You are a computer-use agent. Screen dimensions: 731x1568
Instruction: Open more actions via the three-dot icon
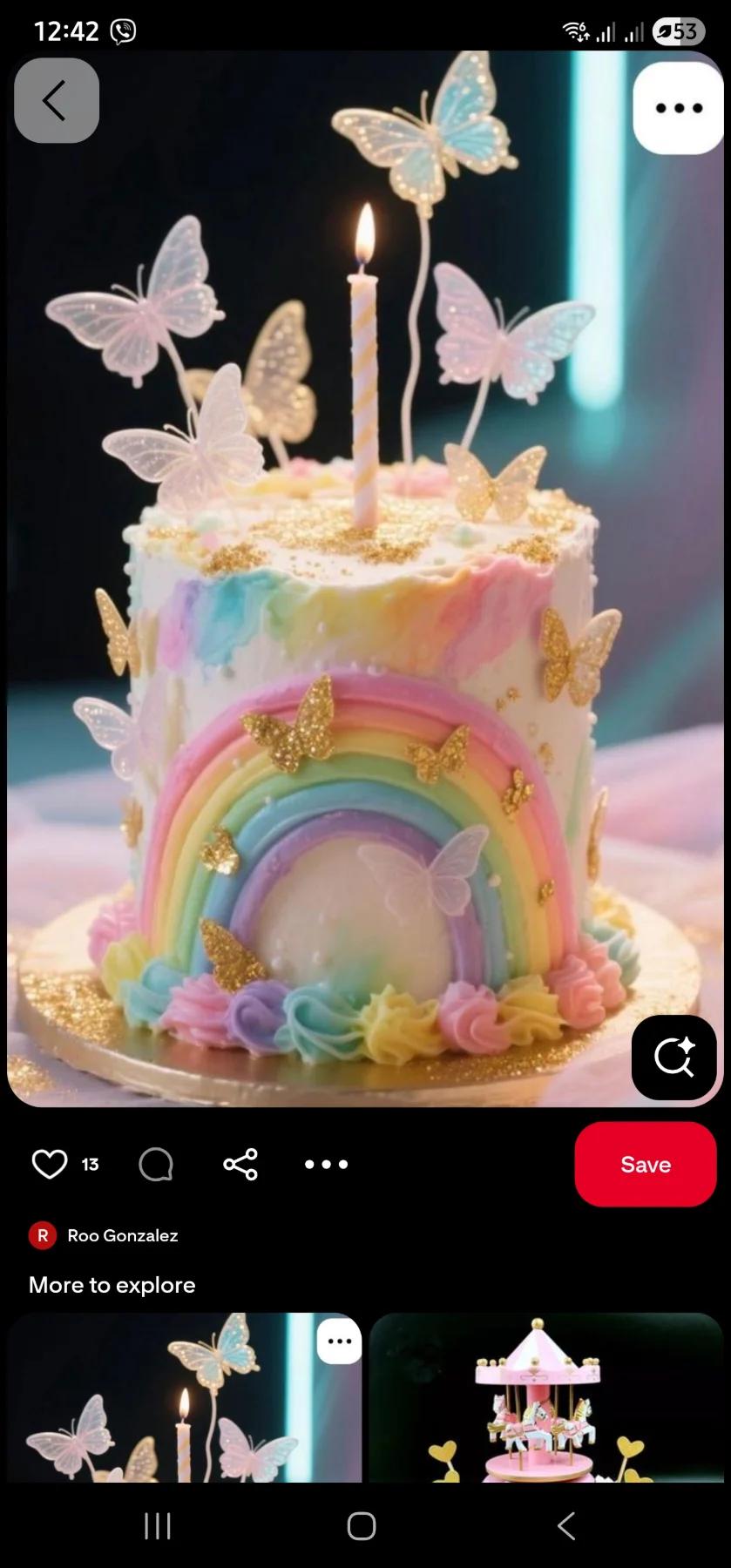325,1164
